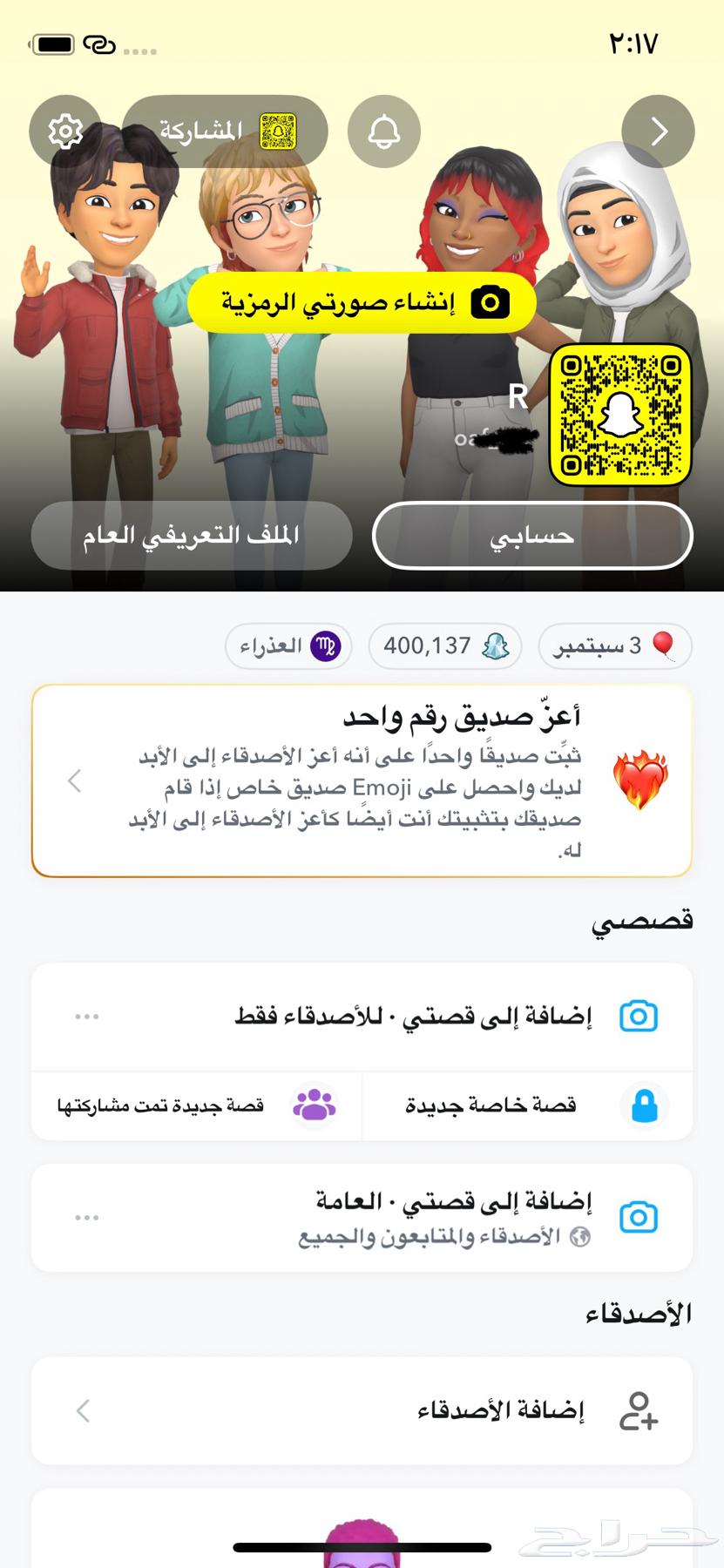
Task: Tap the lock icon for قصة خاصة جديدة
Action: [x=645, y=1105]
